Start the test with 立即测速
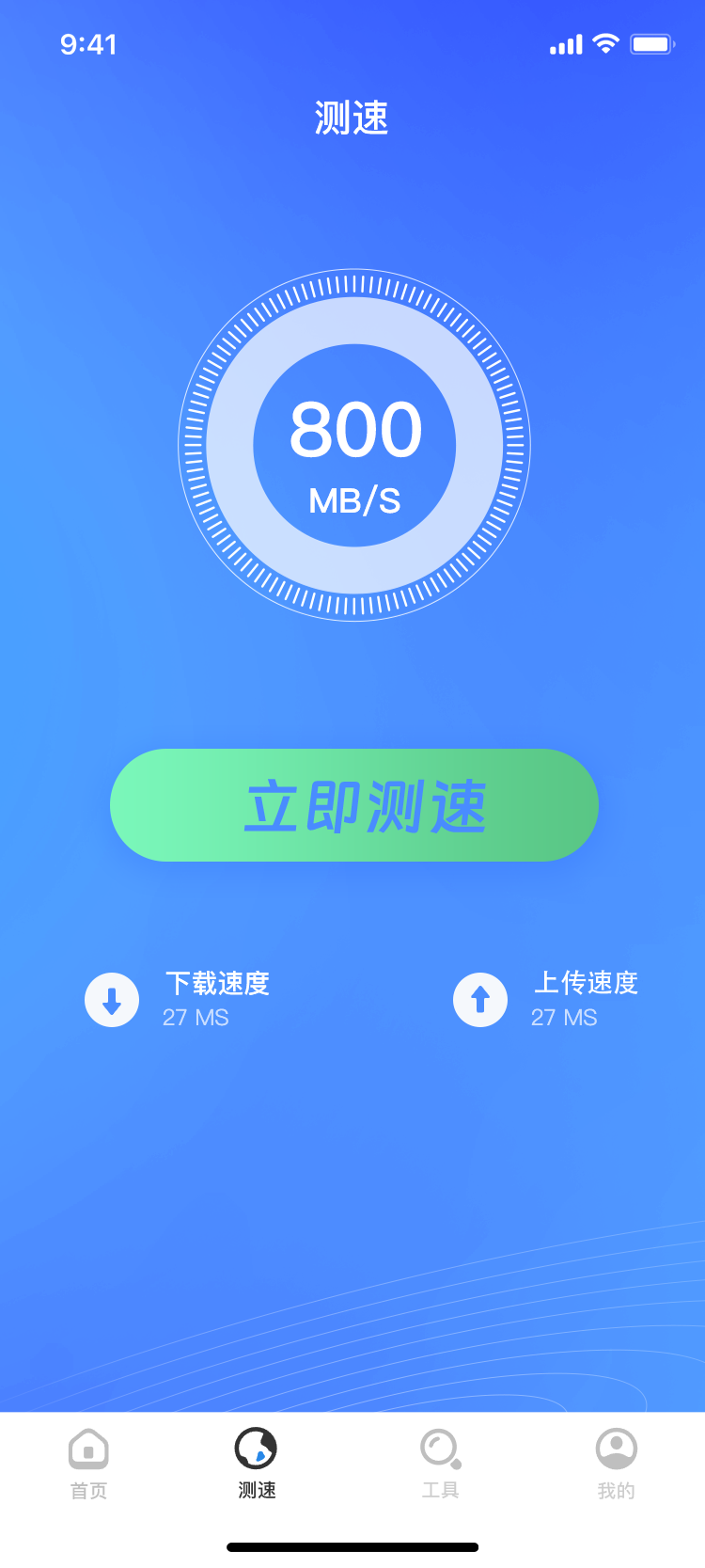705x1568 pixels. click(354, 805)
